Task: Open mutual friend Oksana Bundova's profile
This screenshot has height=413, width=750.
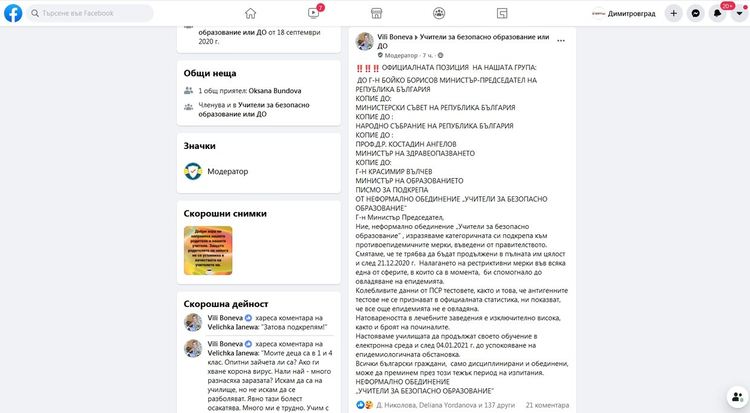Action: coord(275,90)
